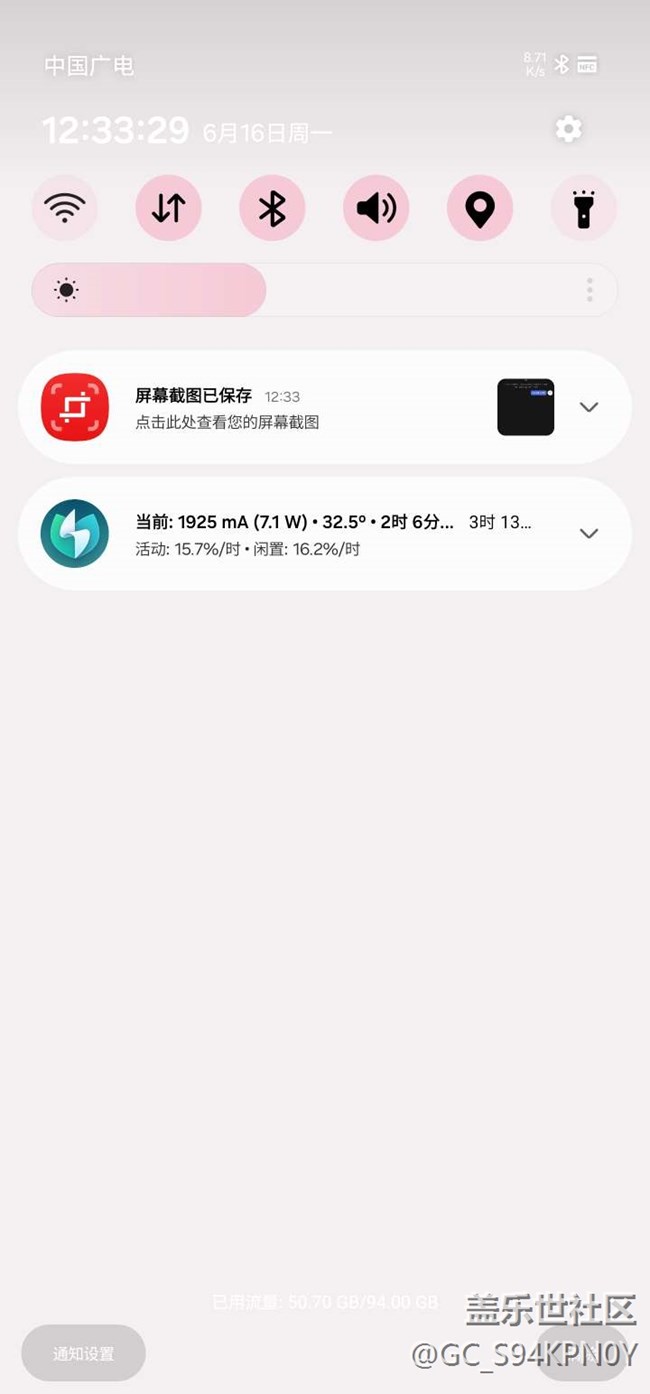Open settings via the gear icon
Viewport: 650px width, 1394px height.
coord(568,129)
